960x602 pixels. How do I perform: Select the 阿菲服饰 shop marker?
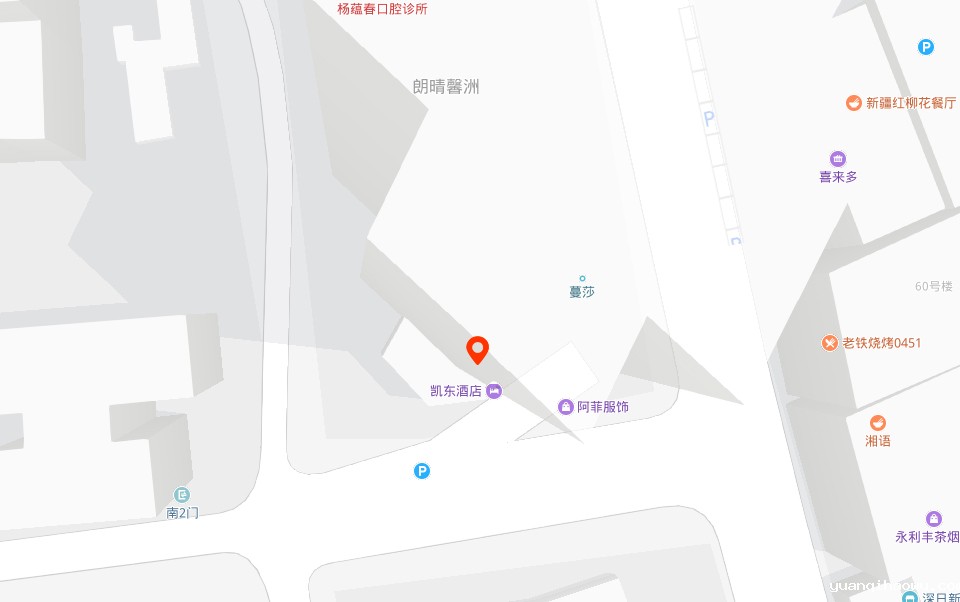tap(566, 407)
